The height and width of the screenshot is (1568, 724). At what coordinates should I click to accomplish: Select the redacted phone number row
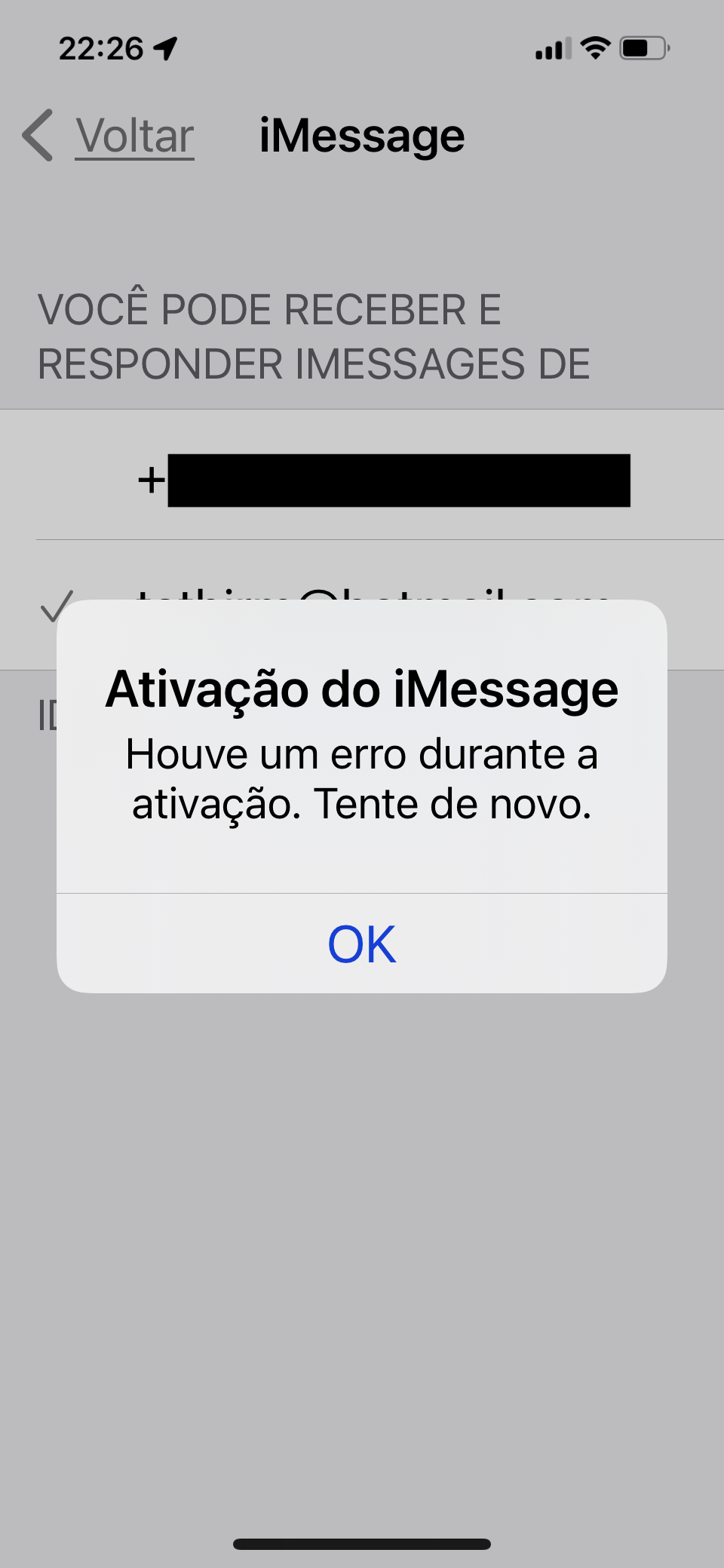(362, 475)
